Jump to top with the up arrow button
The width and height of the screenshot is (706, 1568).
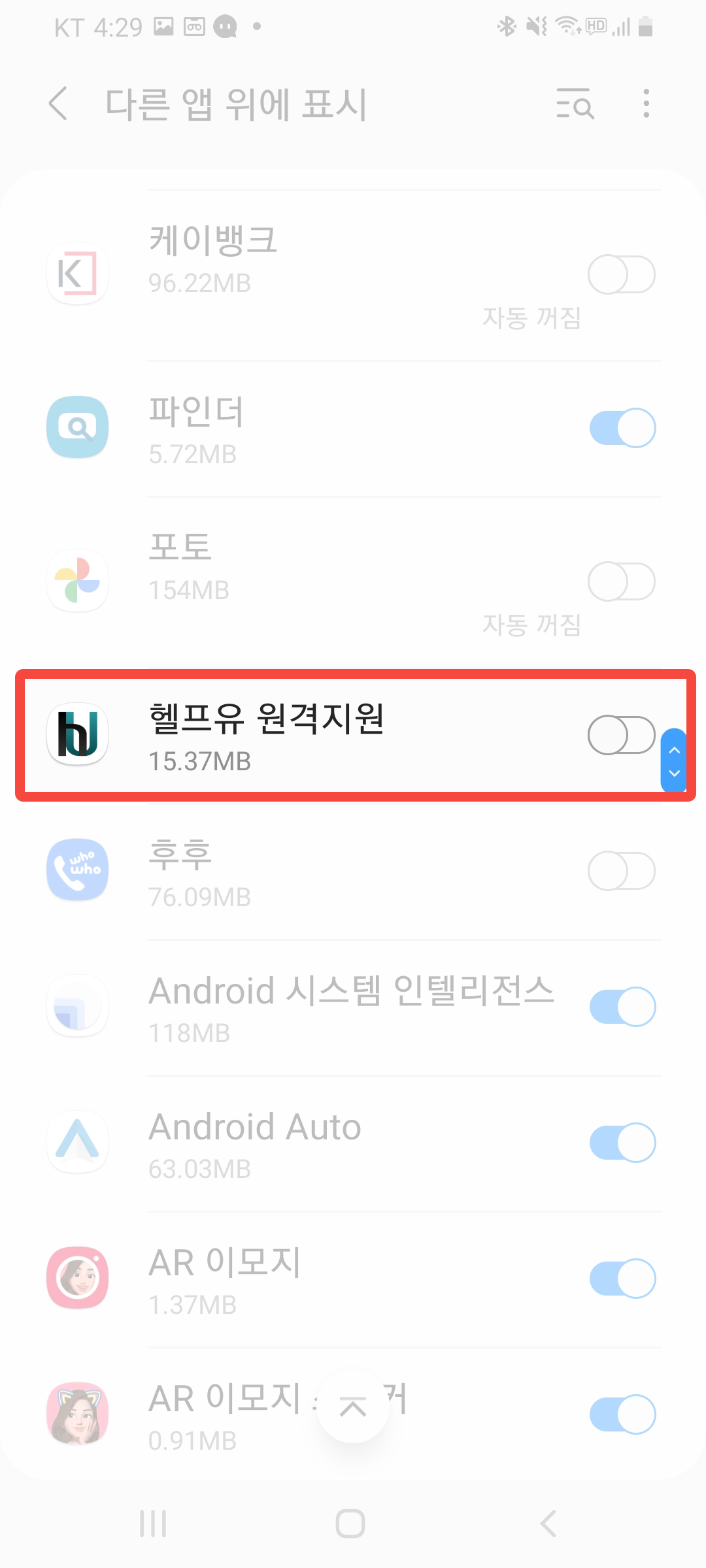tap(353, 1407)
